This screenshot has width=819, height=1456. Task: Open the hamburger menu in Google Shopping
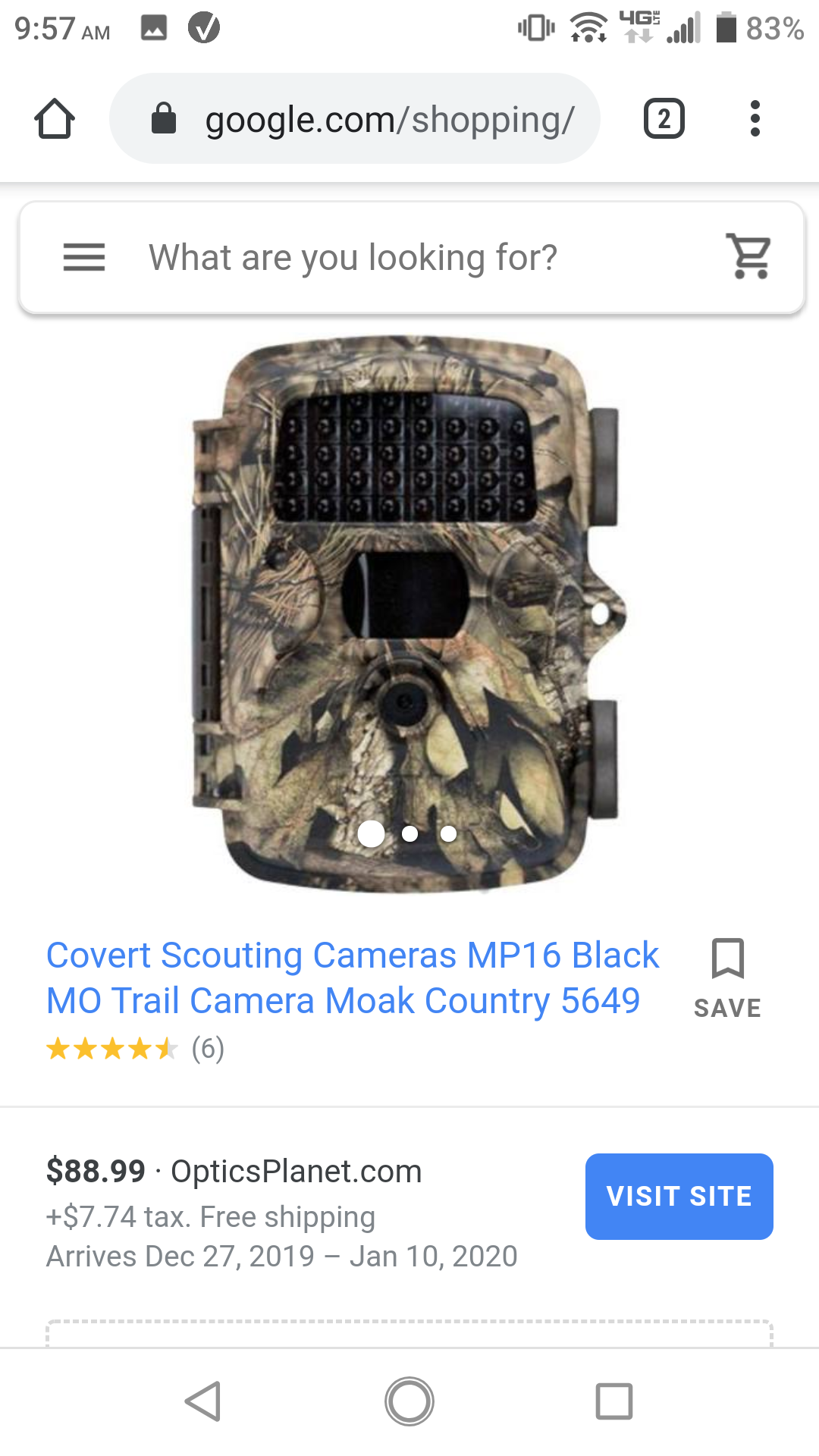click(x=84, y=258)
